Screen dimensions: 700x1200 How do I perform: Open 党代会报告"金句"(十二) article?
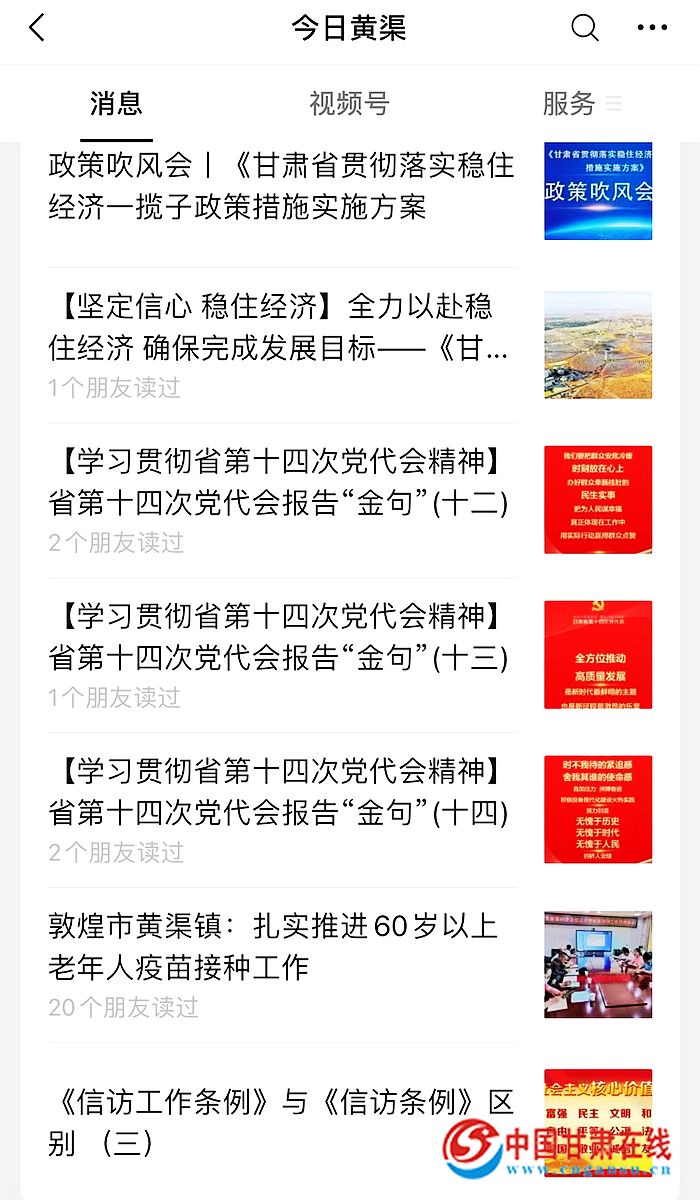click(x=282, y=483)
